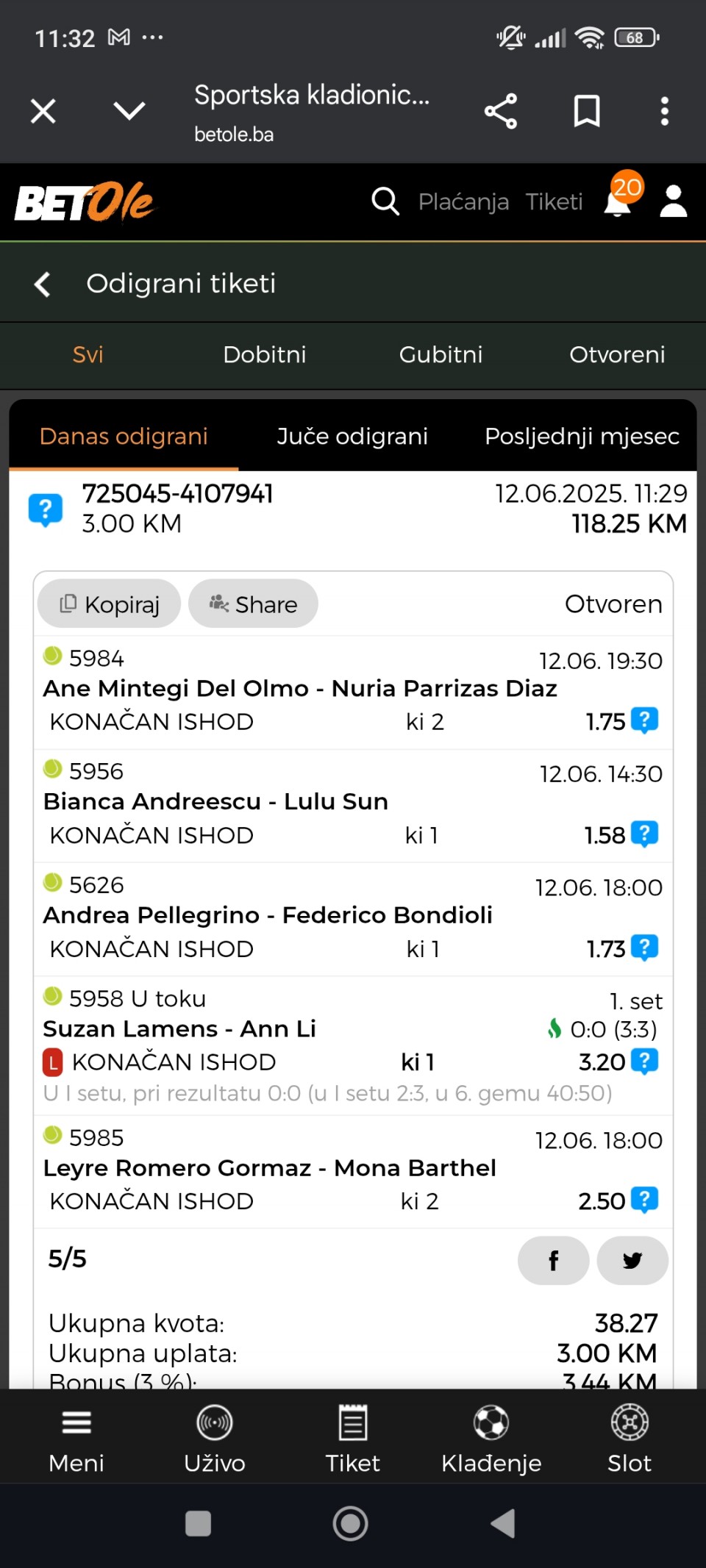The image size is (706, 1568).
Task: Switch to the Dobitni tab
Action: coord(265,354)
